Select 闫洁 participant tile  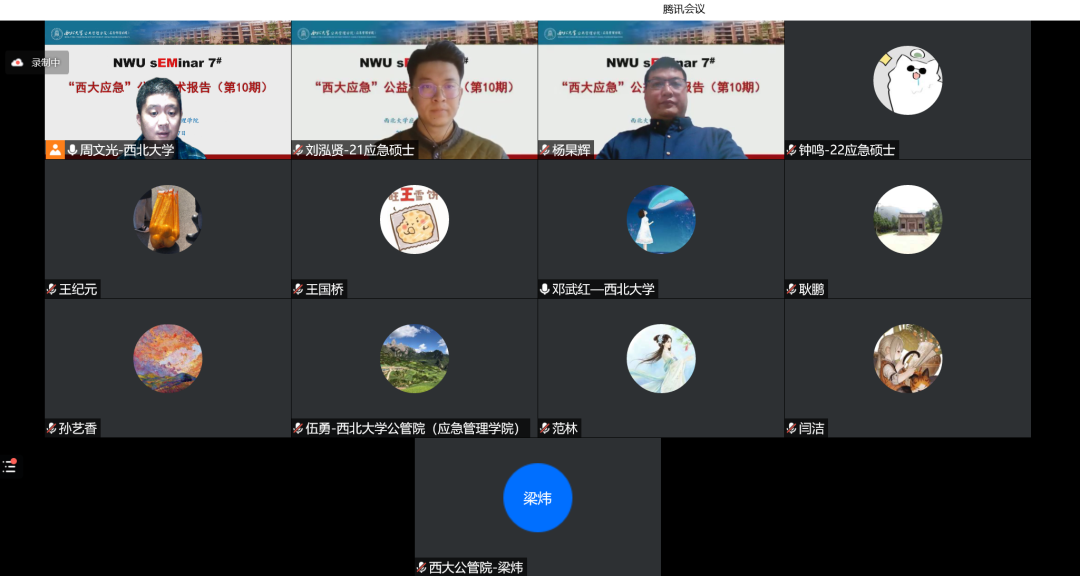pyautogui.click(x=907, y=367)
